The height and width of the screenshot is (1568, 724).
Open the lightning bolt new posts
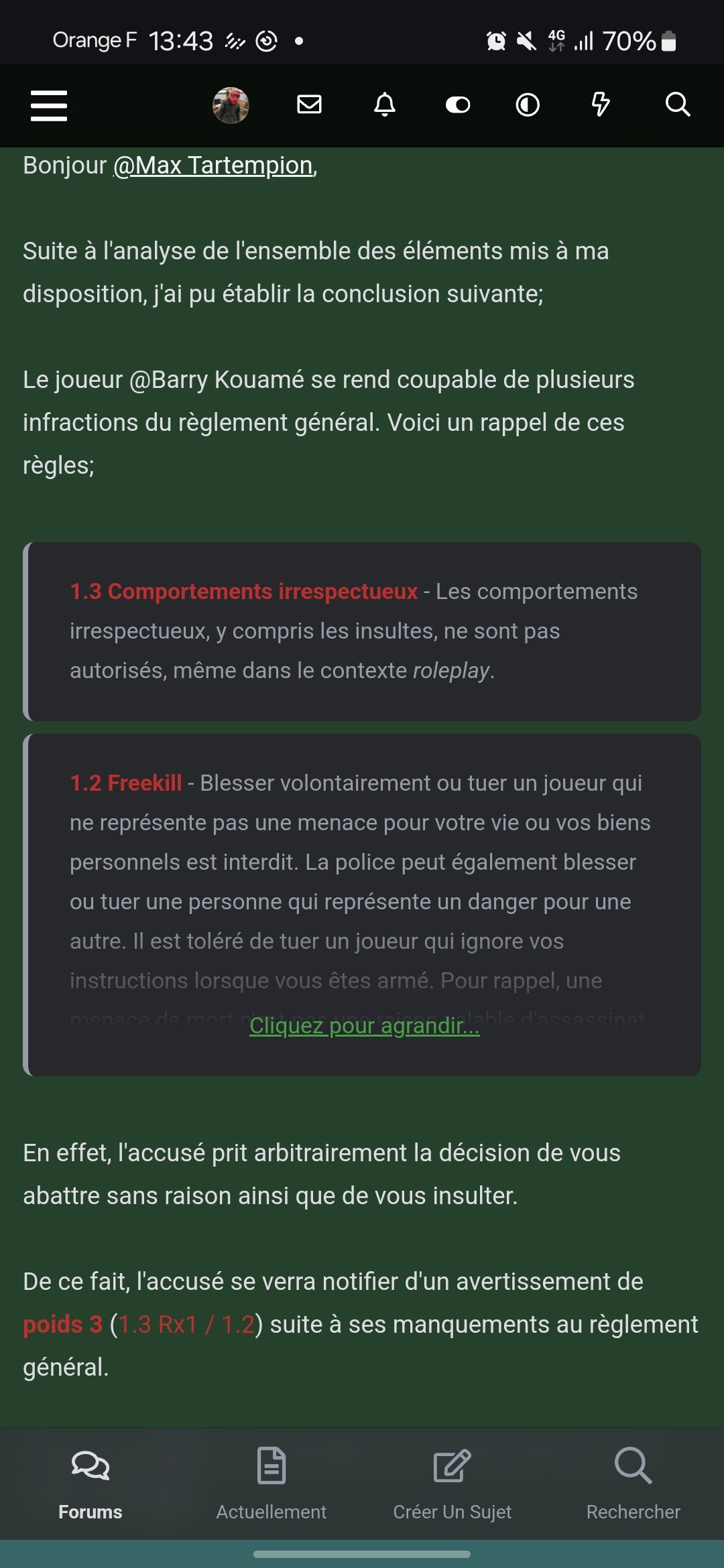pyautogui.click(x=601, y=105)
